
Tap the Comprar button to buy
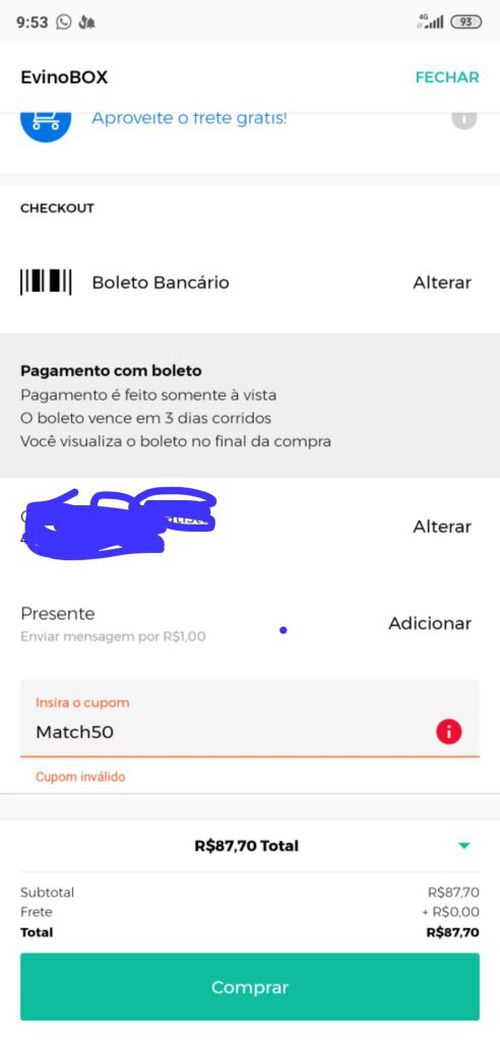(250, 987)
